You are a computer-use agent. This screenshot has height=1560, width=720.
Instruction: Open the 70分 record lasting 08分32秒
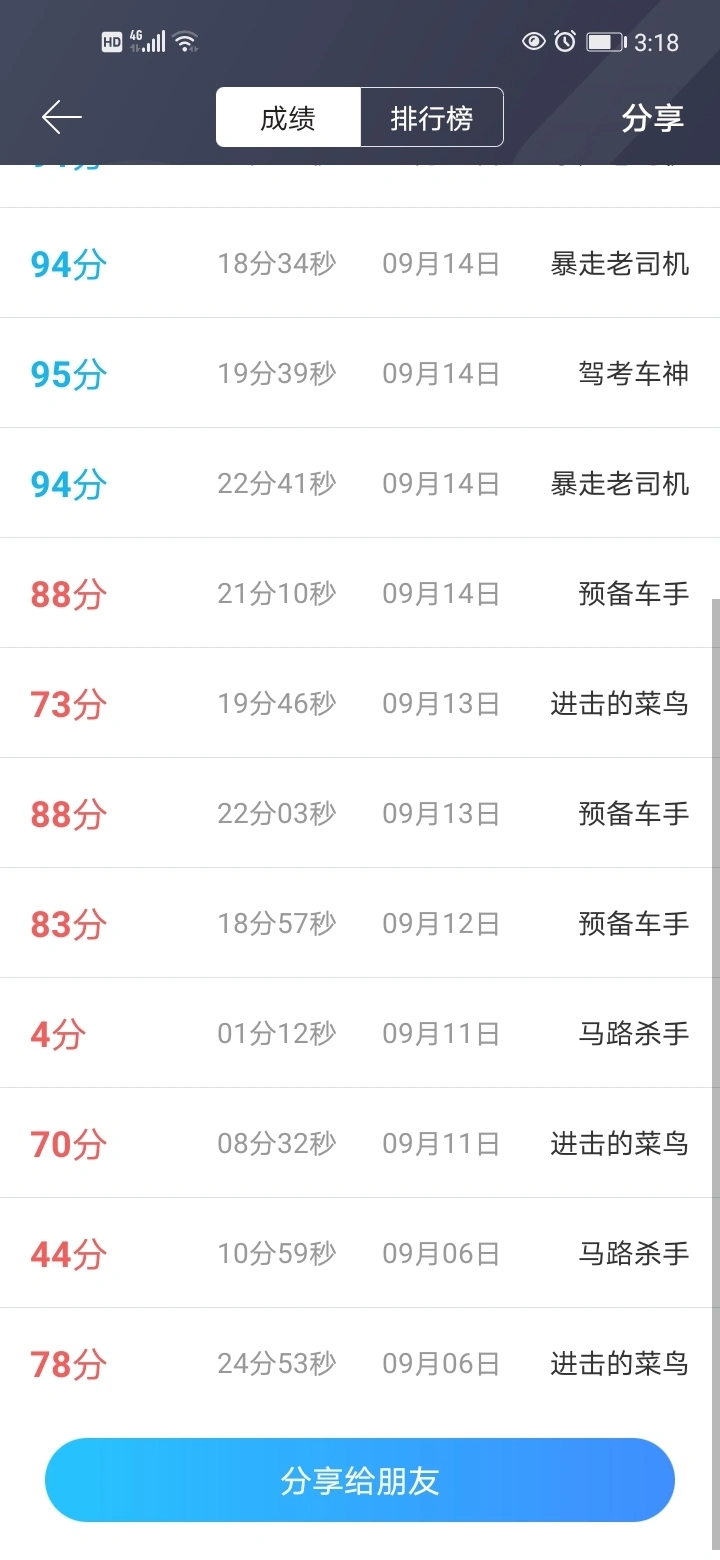(360, 1143)
